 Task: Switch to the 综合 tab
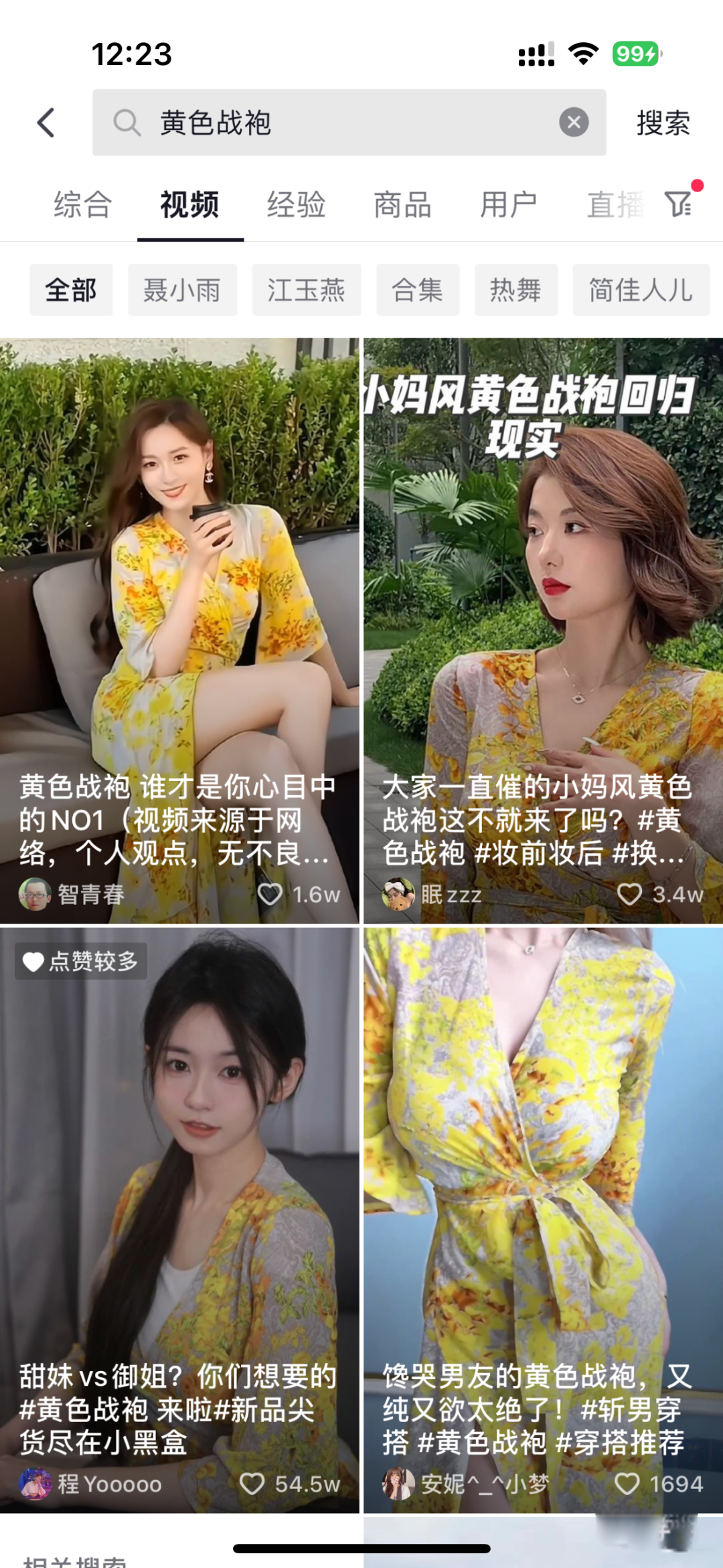click(x=80, y=206)
